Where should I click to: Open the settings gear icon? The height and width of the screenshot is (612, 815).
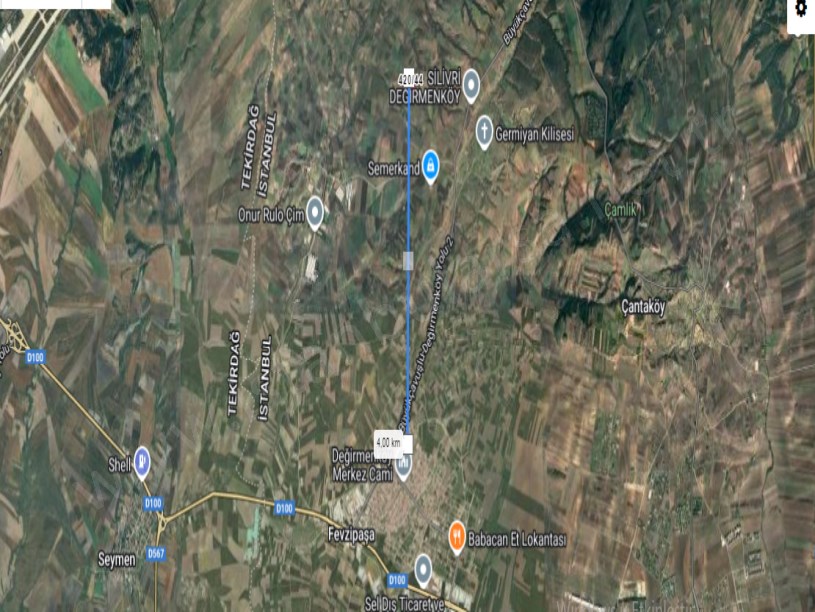[800, 9]
